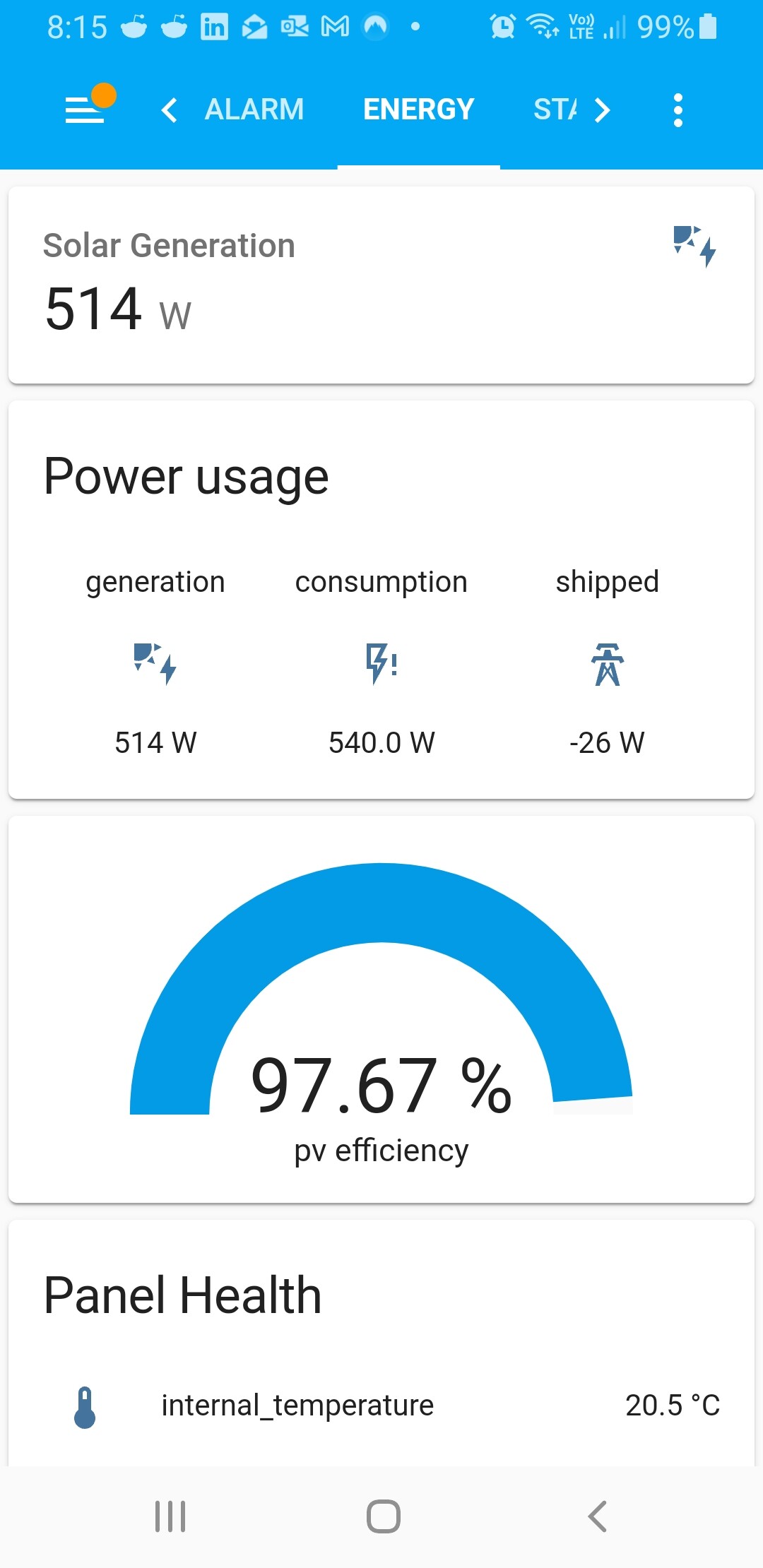The height and width of the screenshot is (1568, 763).
Task: View shipped power details
Action: click(607, 664)
